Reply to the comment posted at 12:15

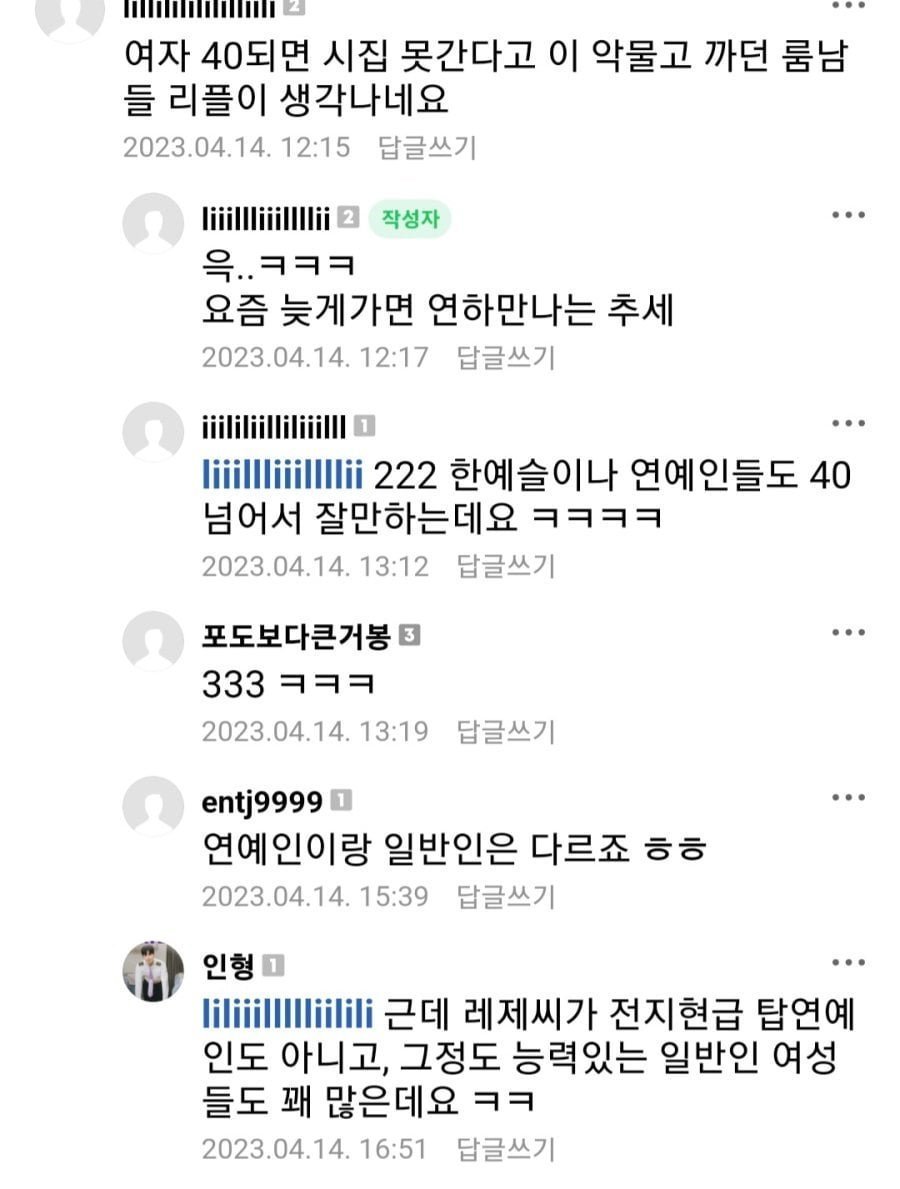427,148
